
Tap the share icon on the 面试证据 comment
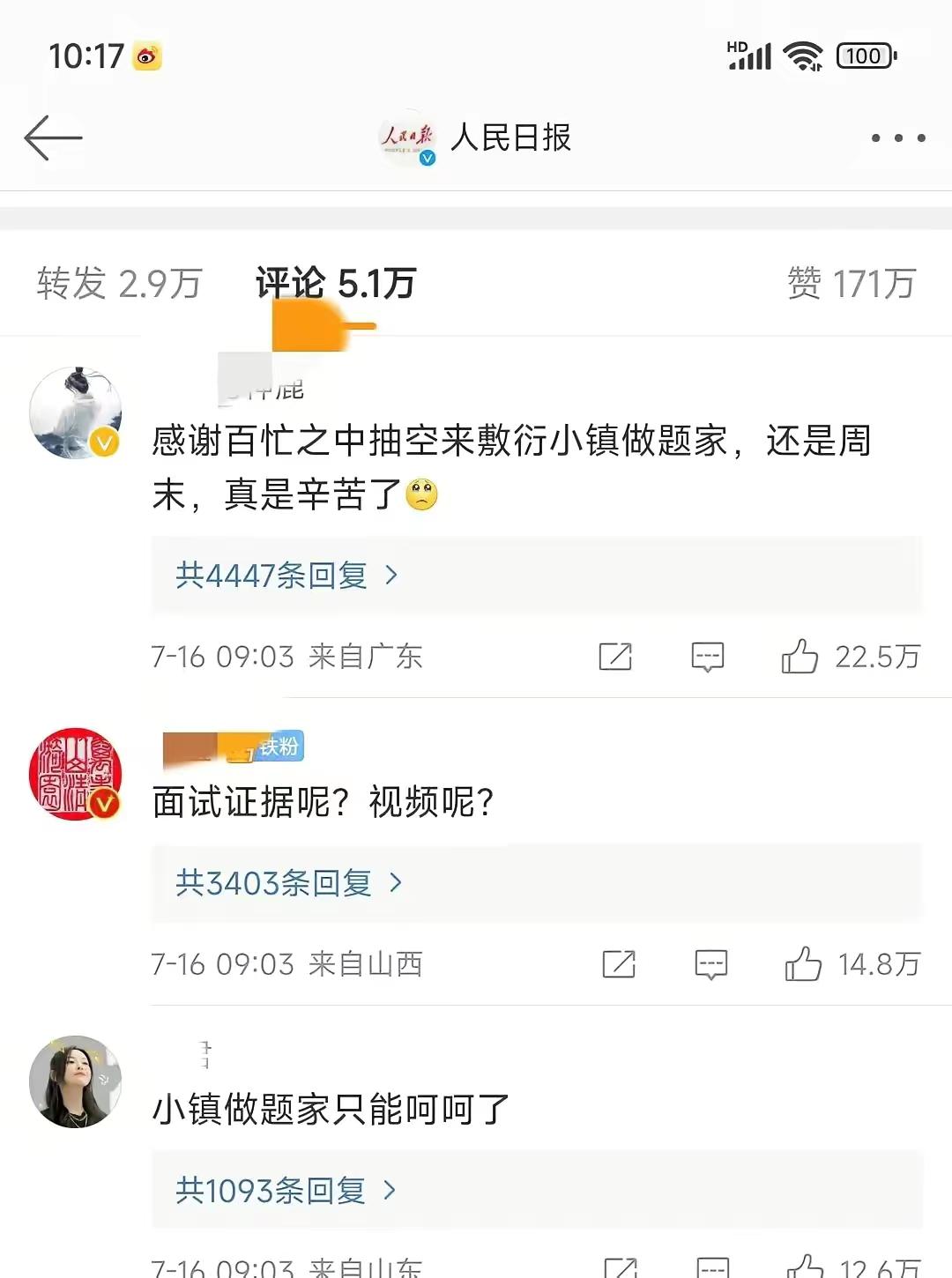coord(617,964)
